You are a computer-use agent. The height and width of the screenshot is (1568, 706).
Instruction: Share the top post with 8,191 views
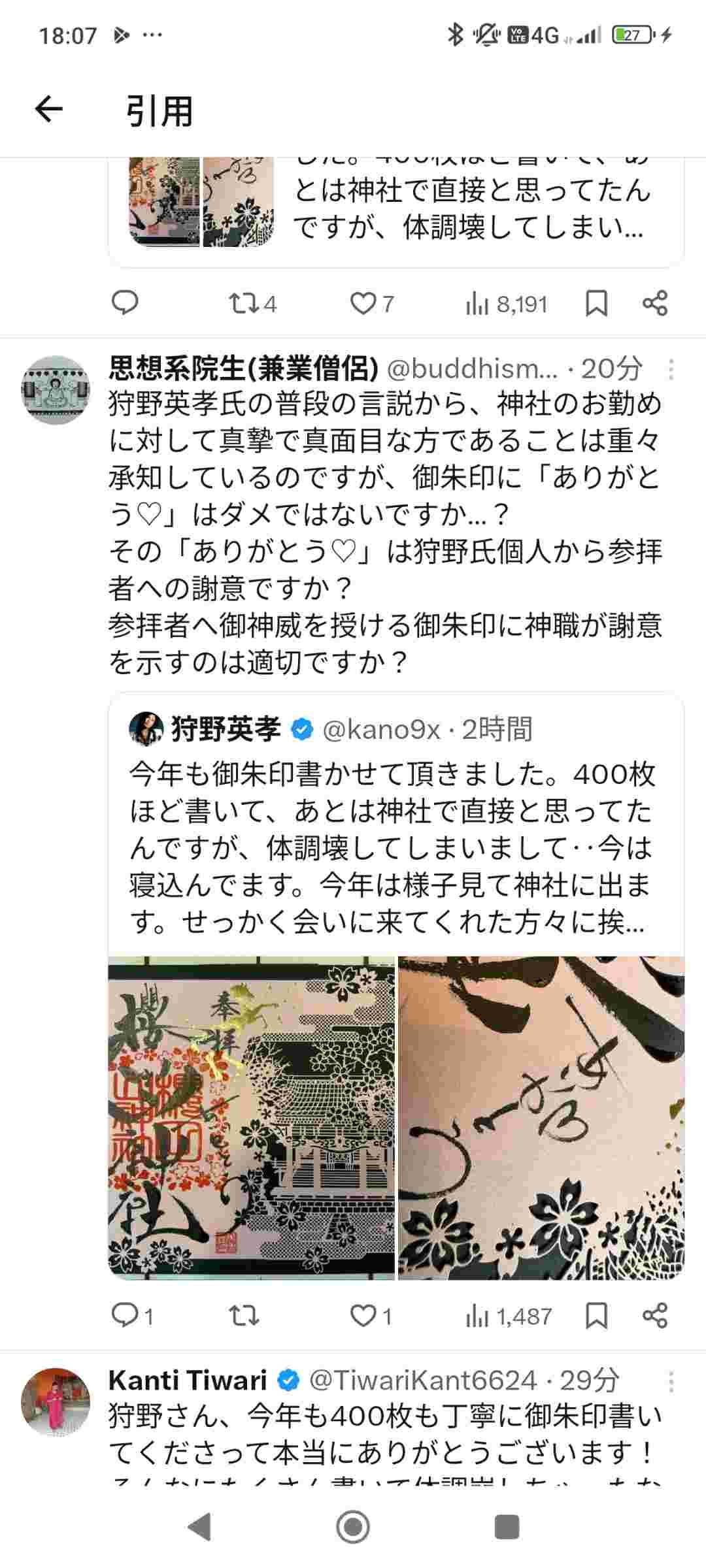(x=654, y=303)
